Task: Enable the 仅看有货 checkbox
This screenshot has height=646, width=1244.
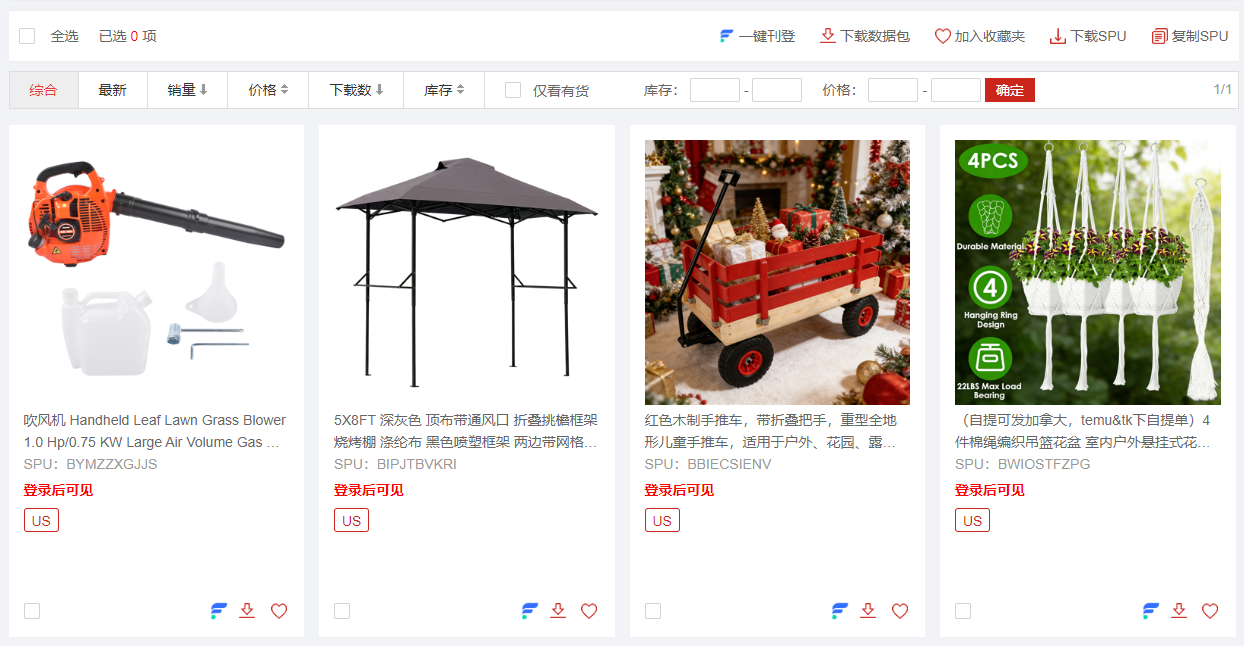Action: click(513, 90)
